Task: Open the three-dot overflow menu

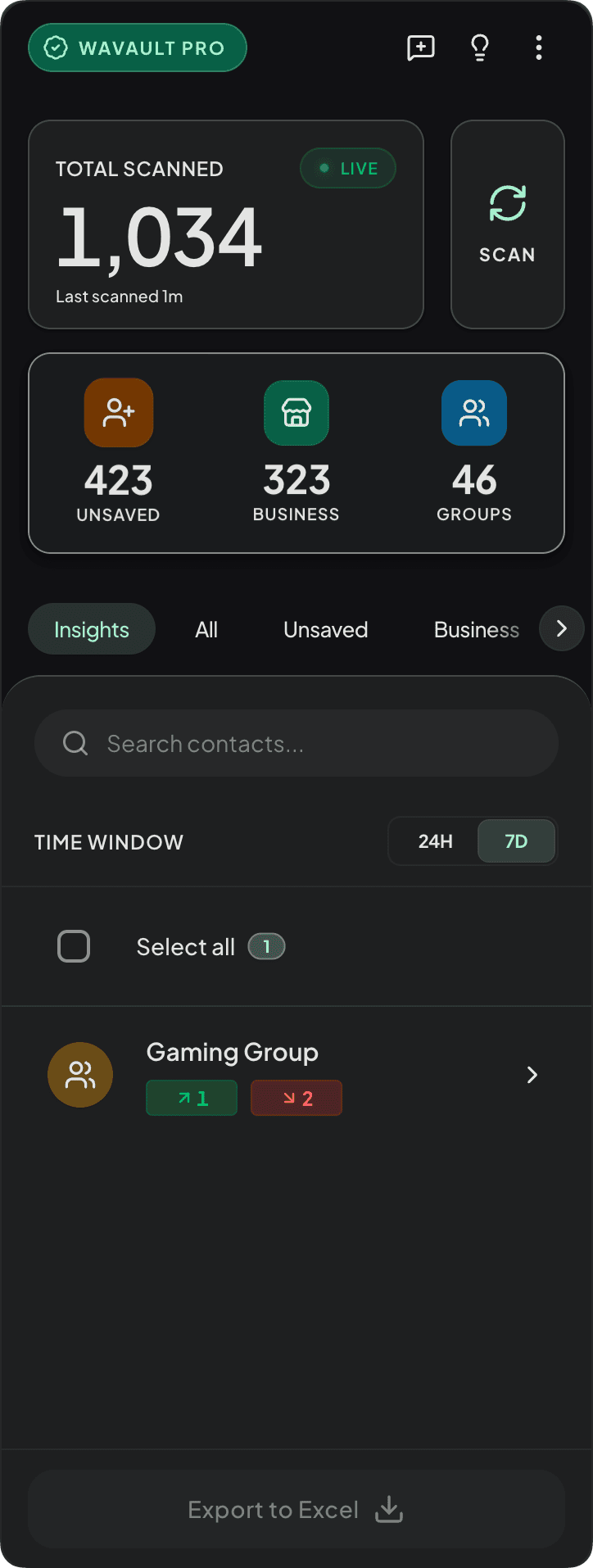Action: [x=539, y=48]
